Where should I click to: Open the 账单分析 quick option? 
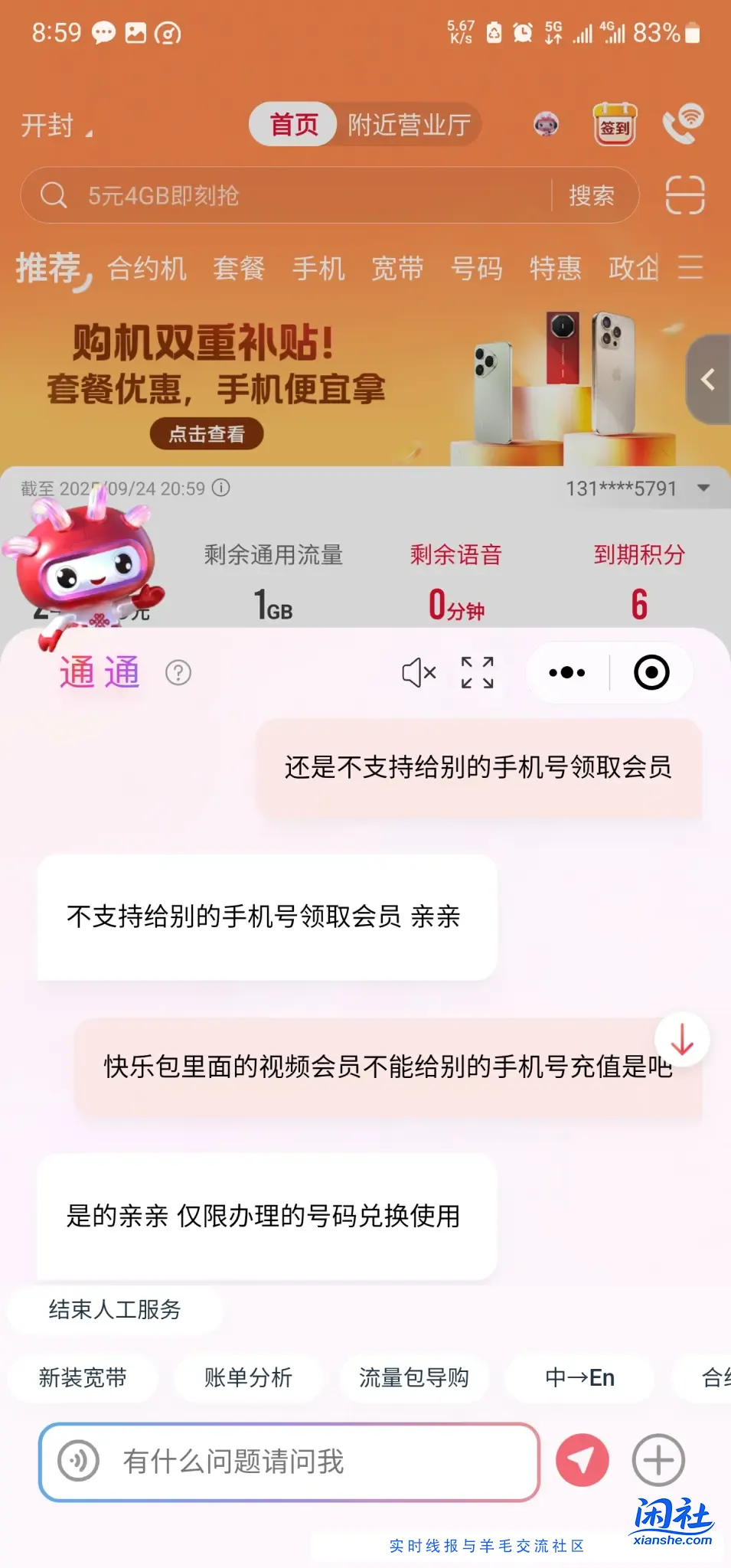[x=248, y=1377]
